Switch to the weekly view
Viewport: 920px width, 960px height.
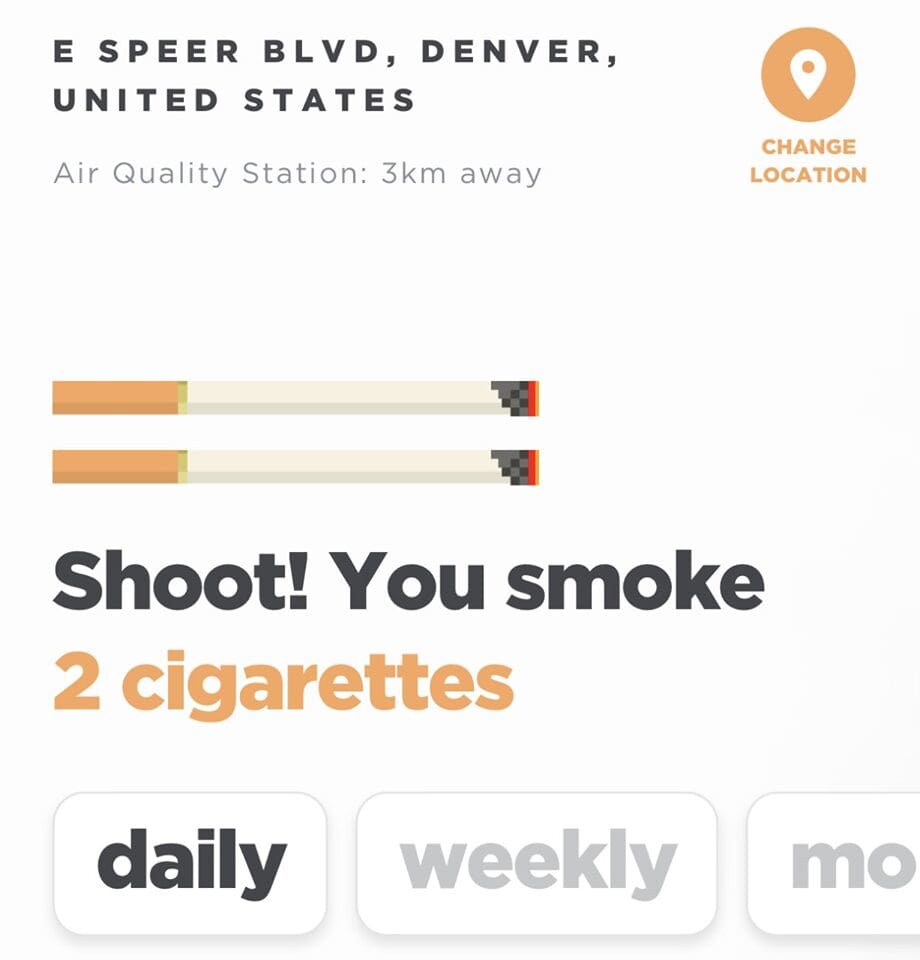(537, 862)
